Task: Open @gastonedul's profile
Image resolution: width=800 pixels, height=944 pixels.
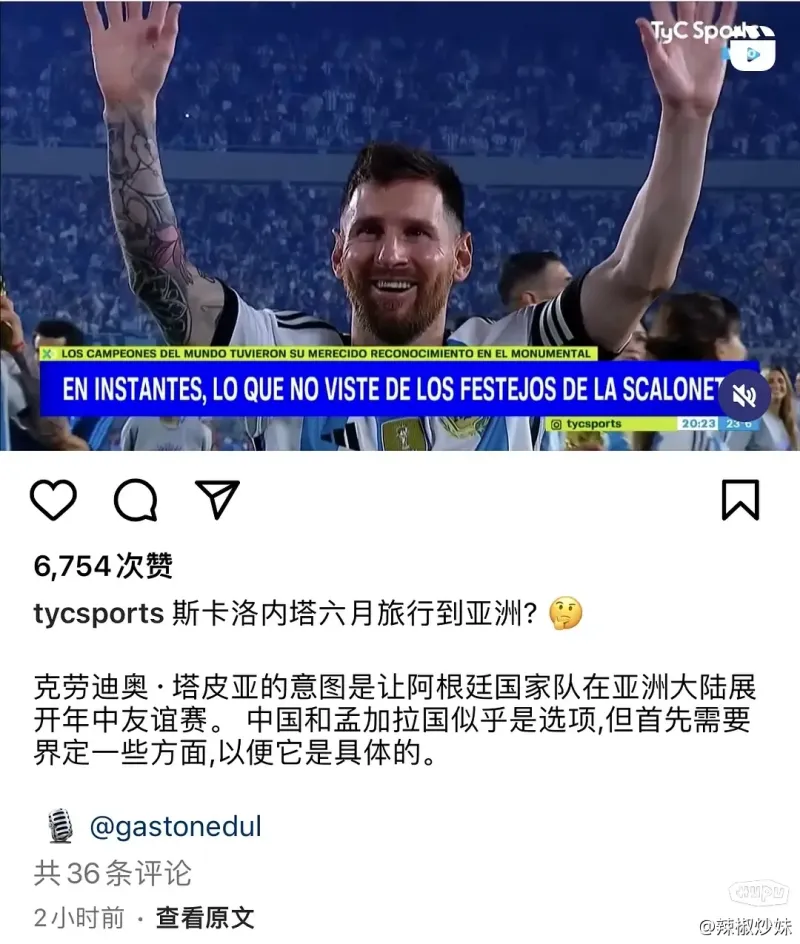Action: click(175, 827)
